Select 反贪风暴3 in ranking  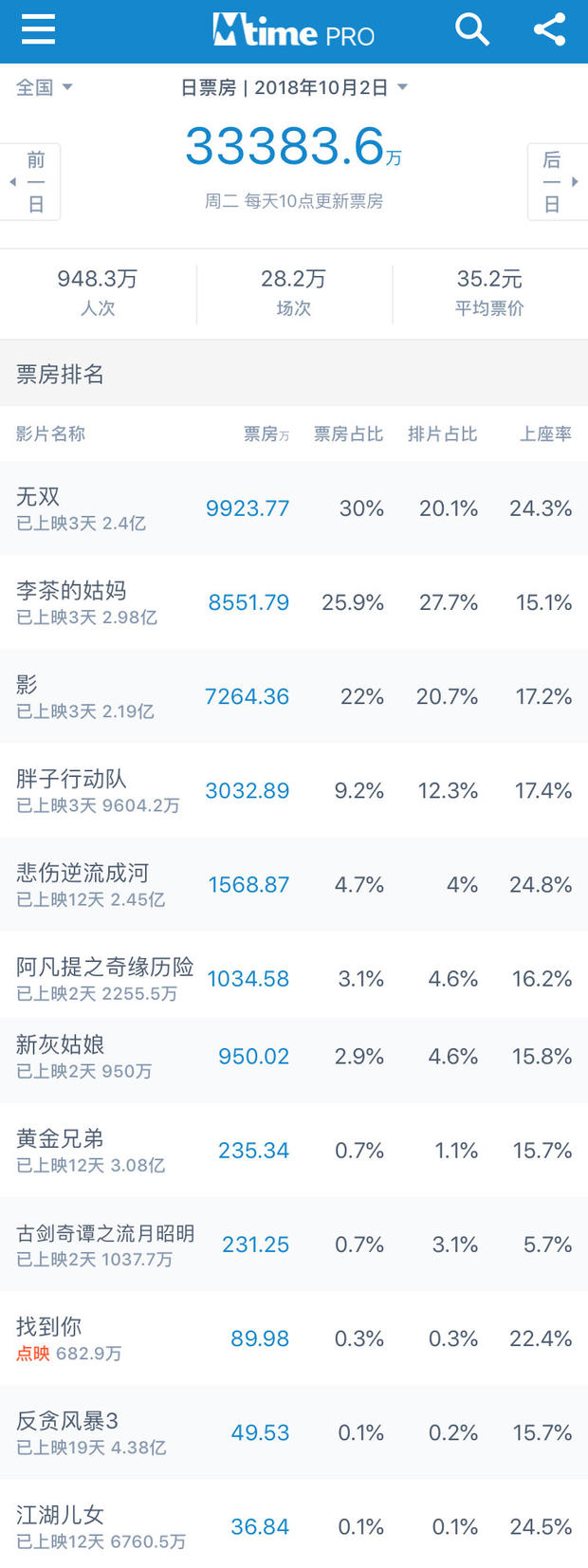(x=294, y=1431)
